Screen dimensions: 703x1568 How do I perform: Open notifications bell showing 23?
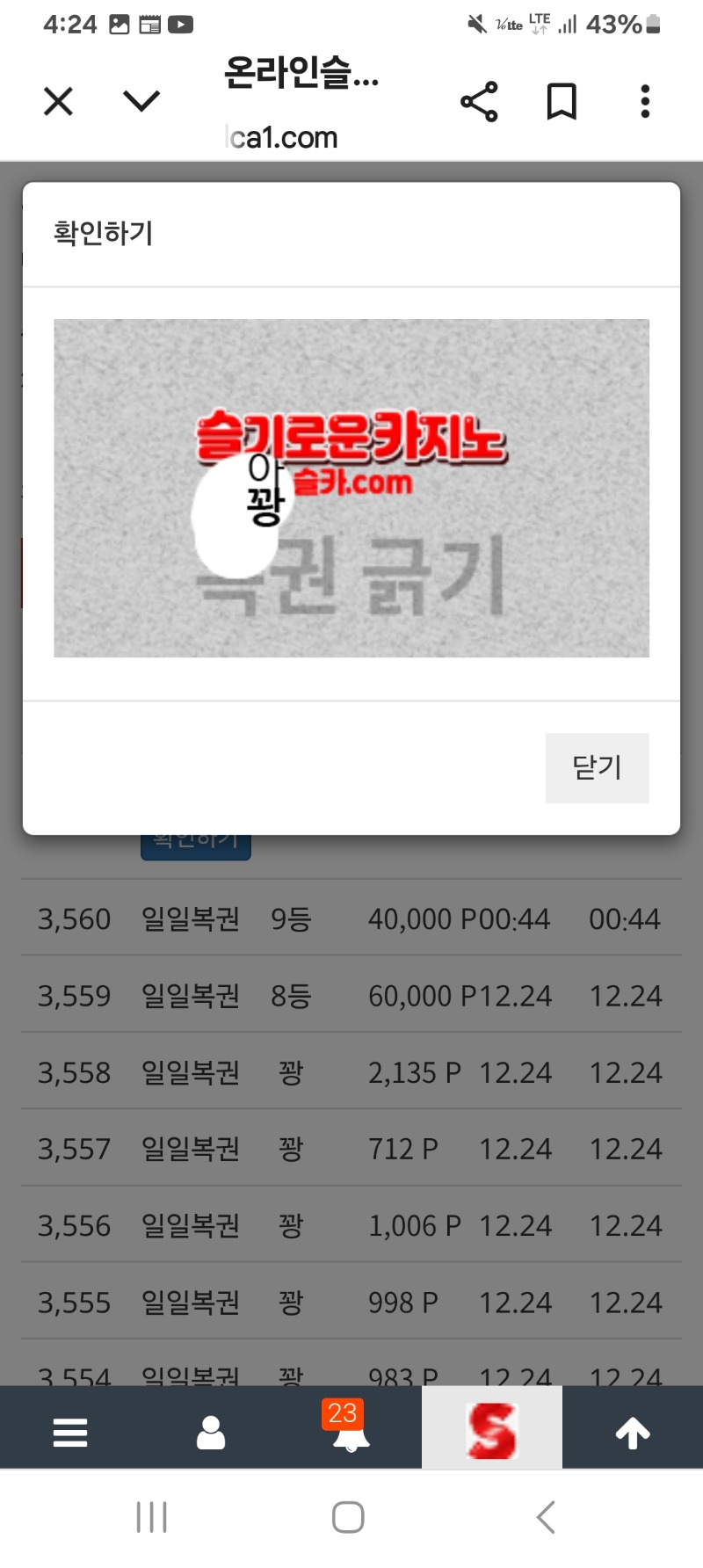coord(350,1433)
